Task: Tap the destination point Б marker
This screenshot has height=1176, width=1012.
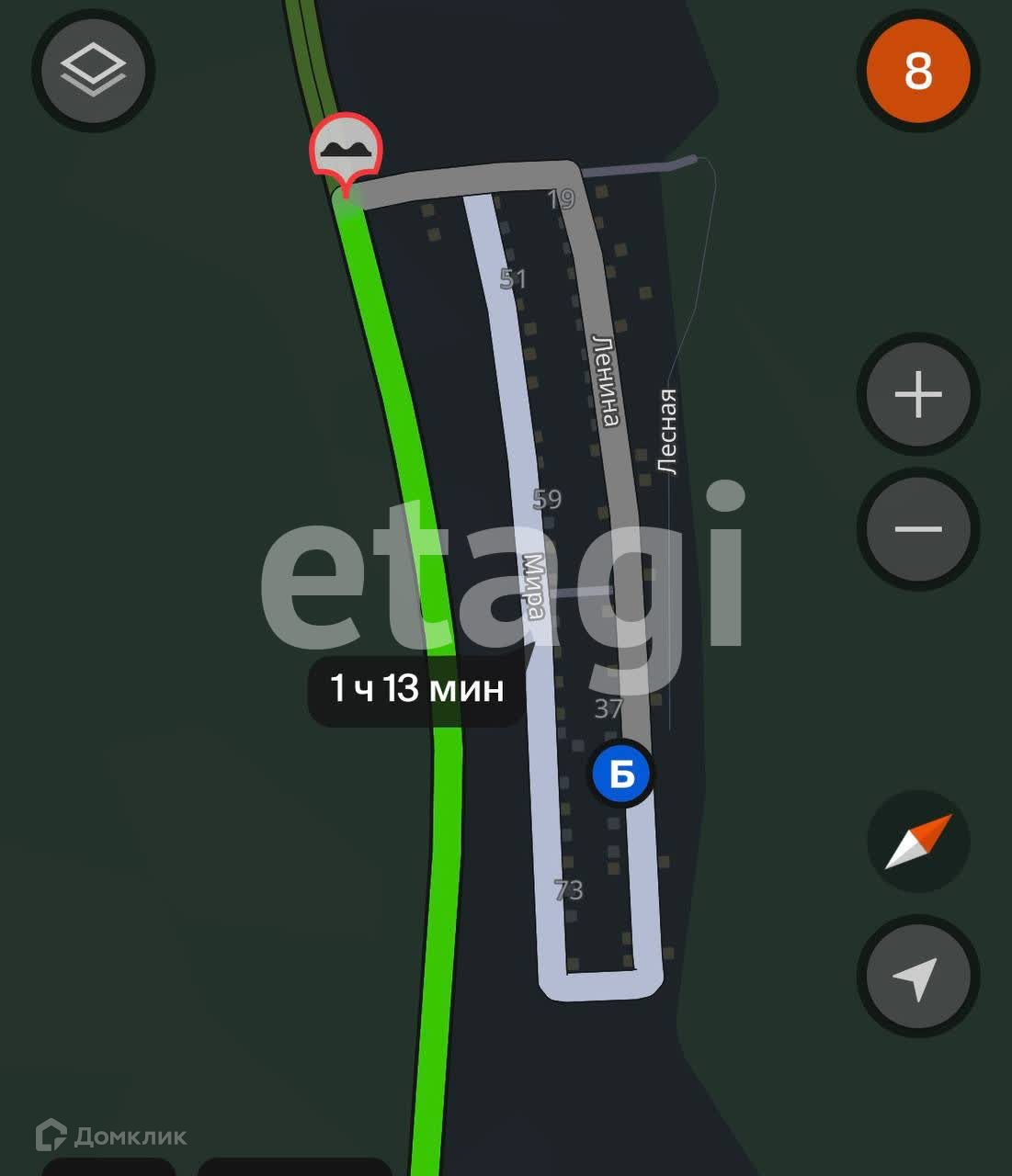Action: click(622, 775)
